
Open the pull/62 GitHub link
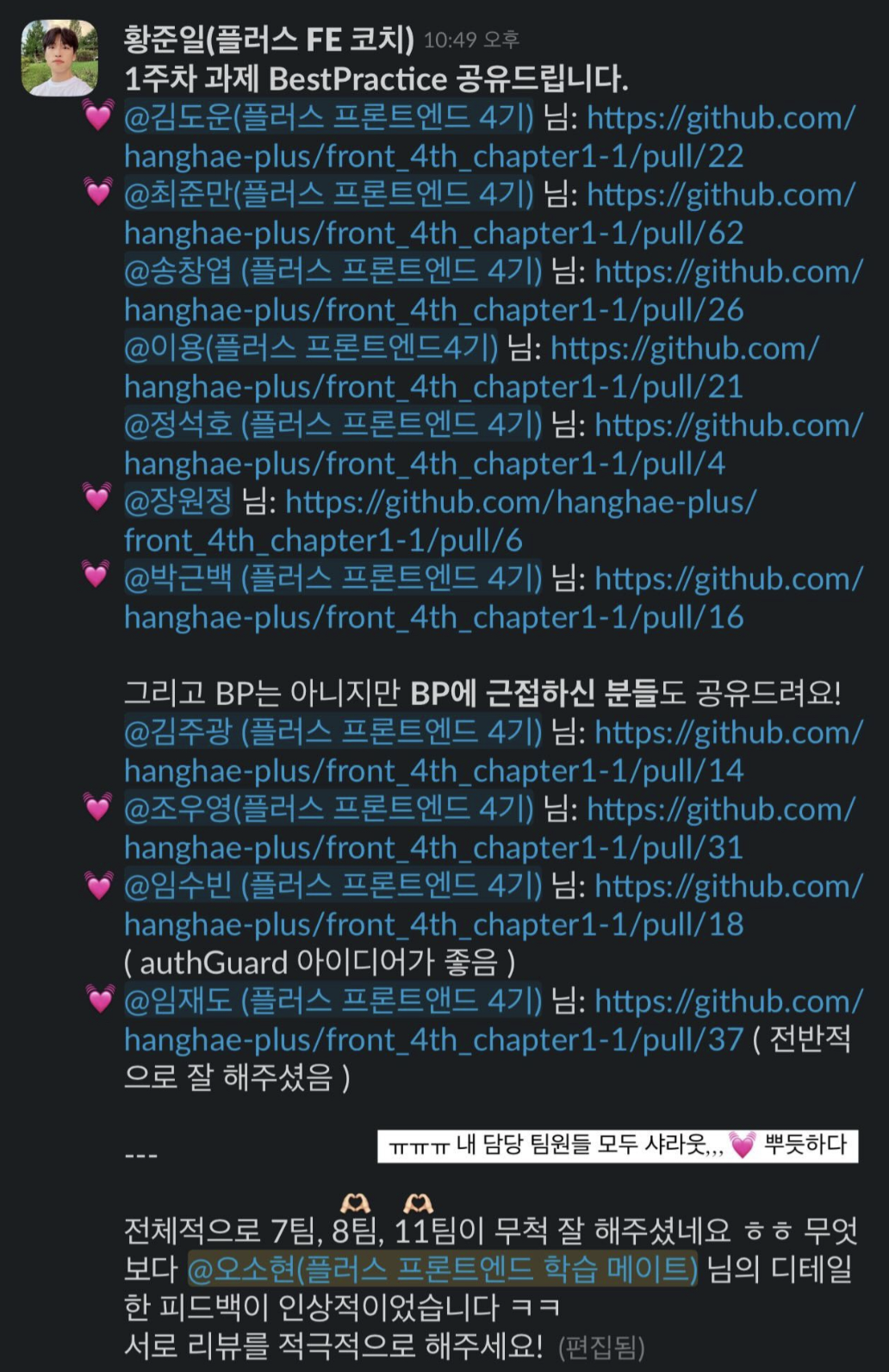pos(433,233)
